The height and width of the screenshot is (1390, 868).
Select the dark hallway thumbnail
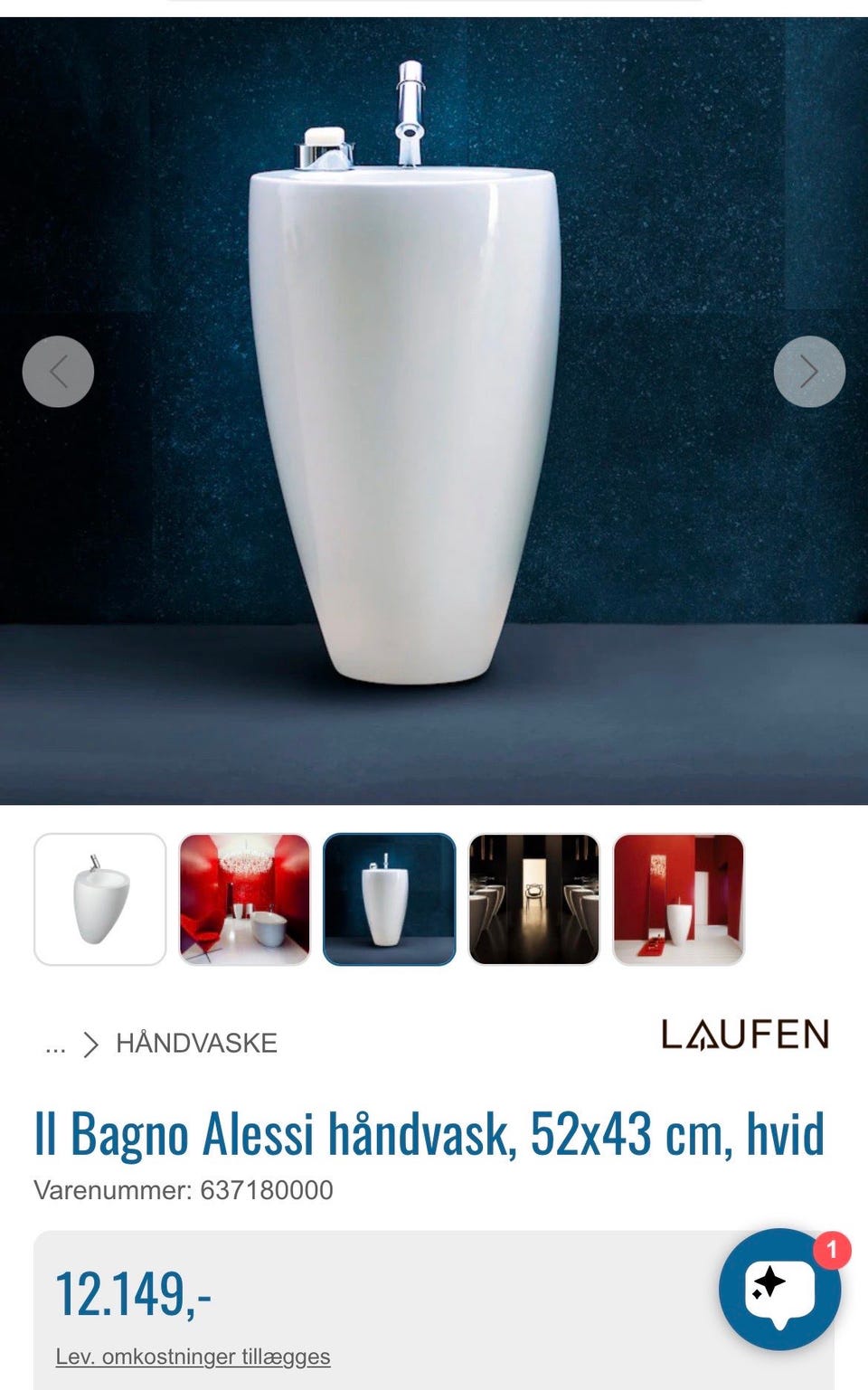[x=534, y=899]
